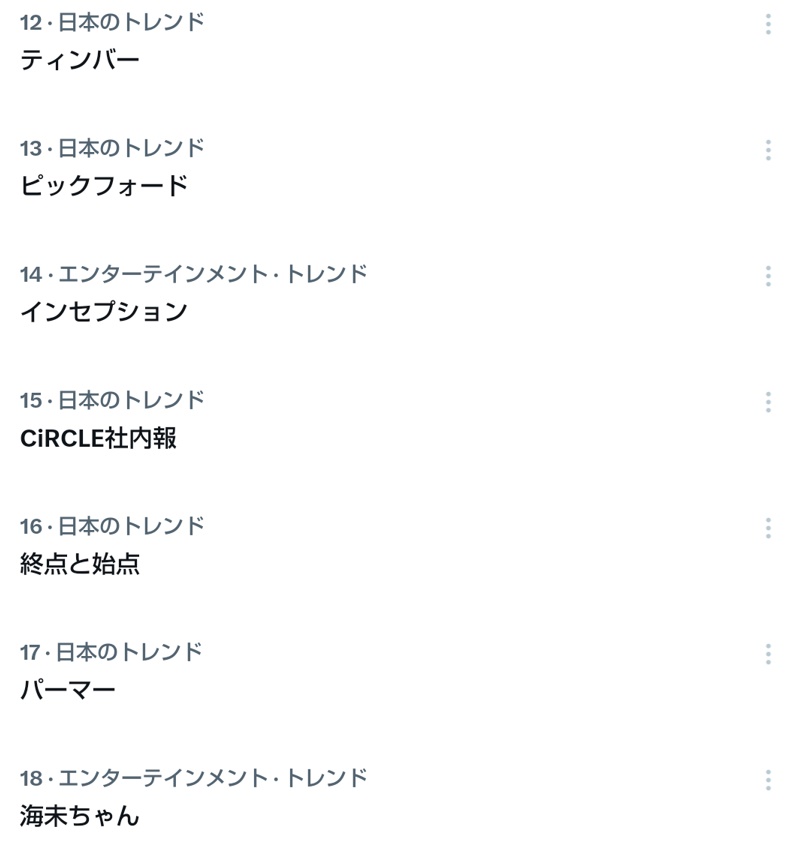Open the trend ティンバー
The height and width of the screenshot is (847, 800).
coord(80,60)
